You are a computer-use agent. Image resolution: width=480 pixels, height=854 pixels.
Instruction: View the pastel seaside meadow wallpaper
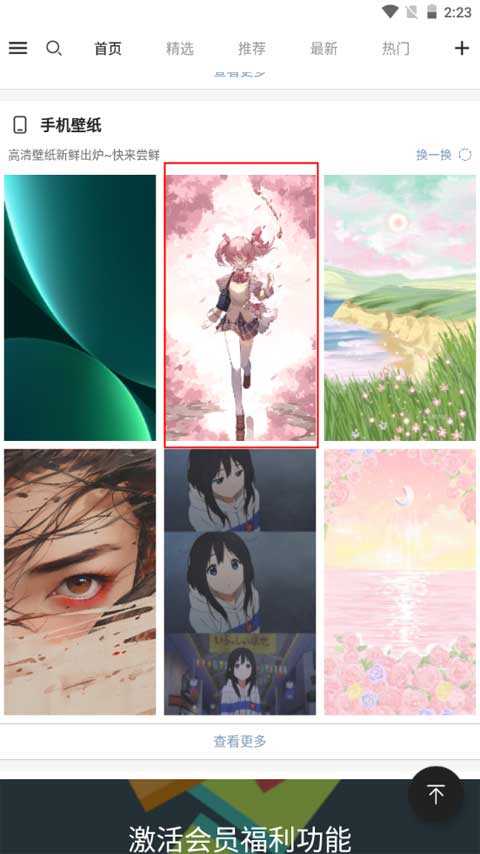coord(400,308)
